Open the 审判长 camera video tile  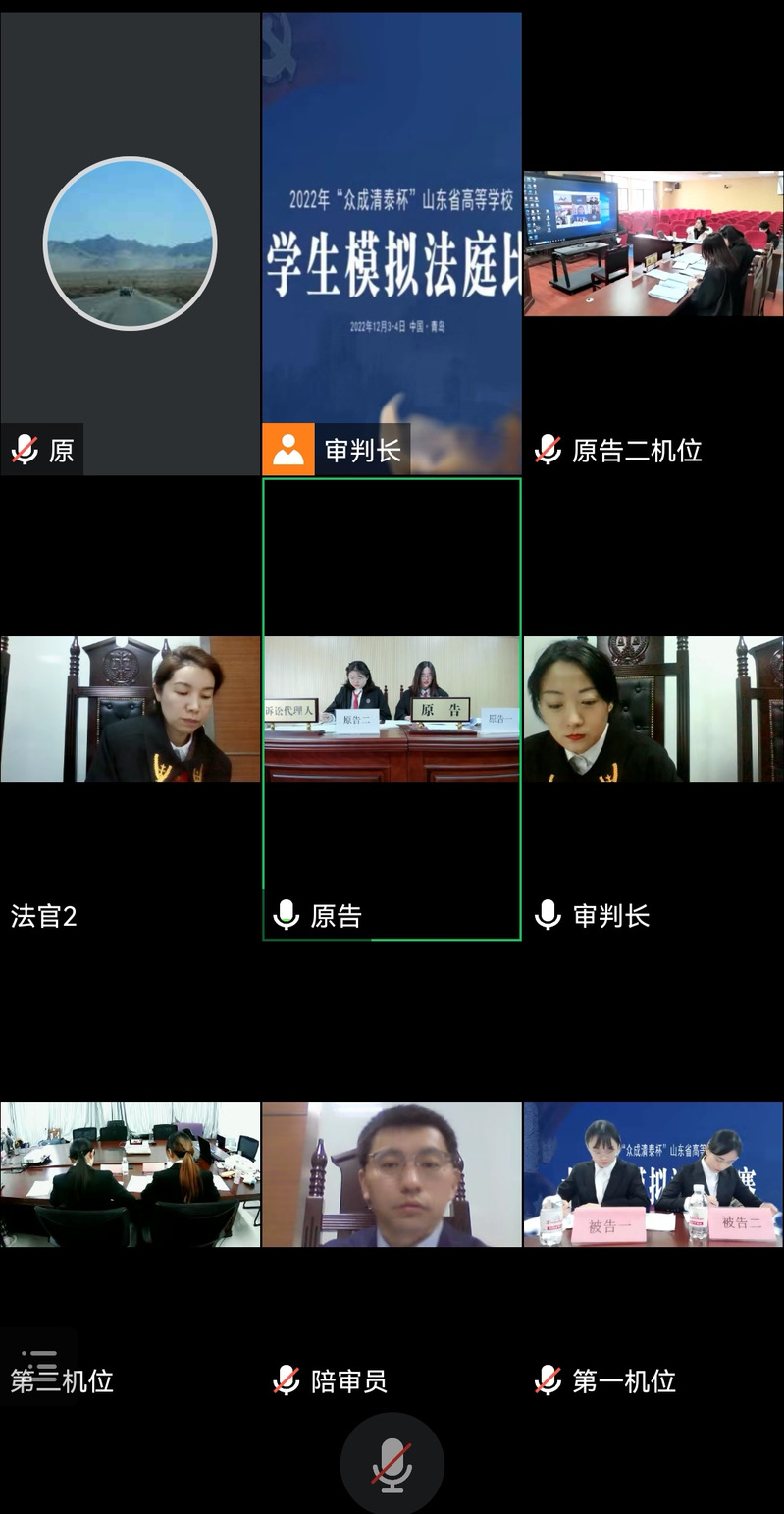tap(653, 709)
